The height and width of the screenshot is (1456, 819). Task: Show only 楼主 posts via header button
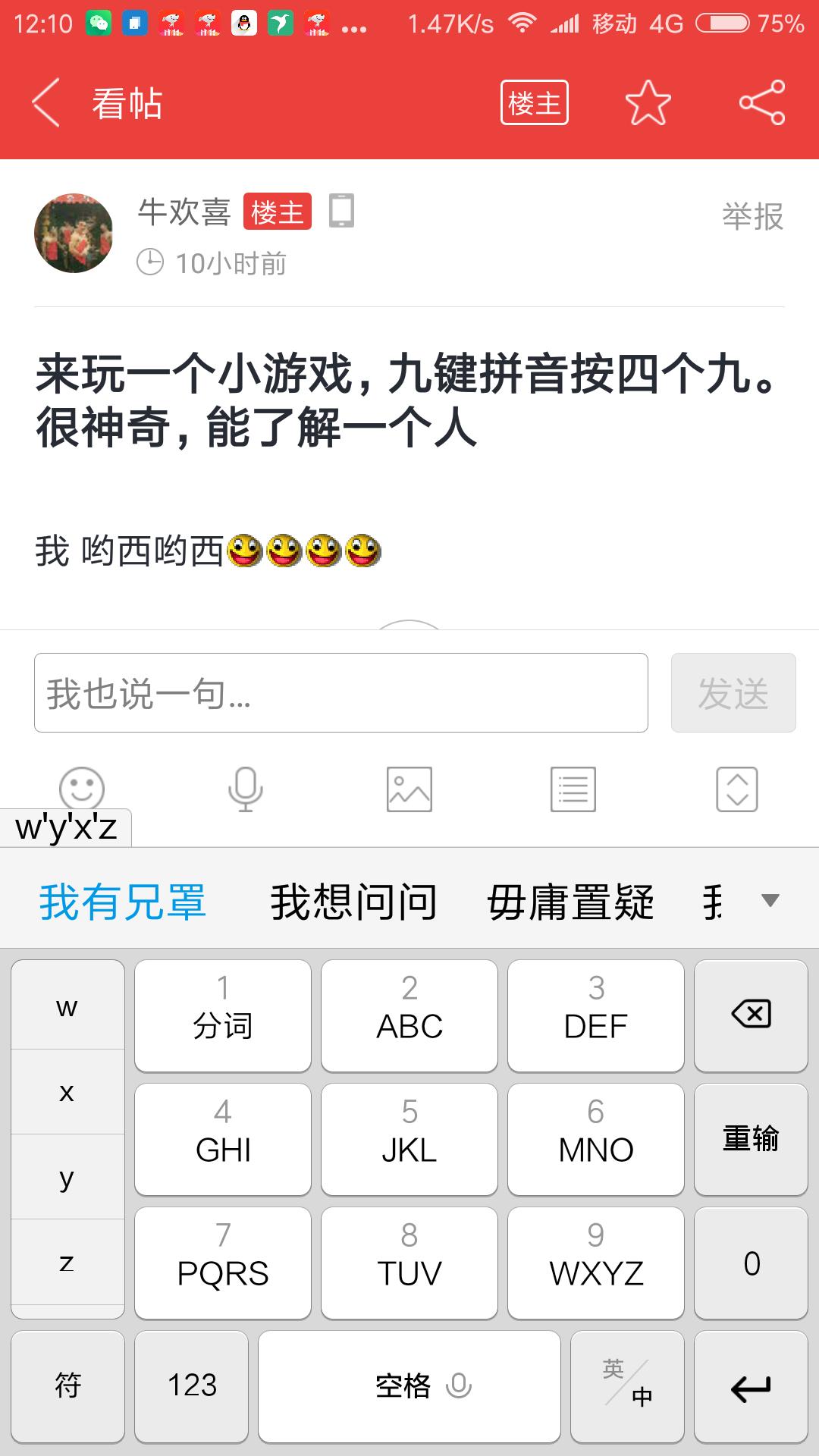[534, 103]
